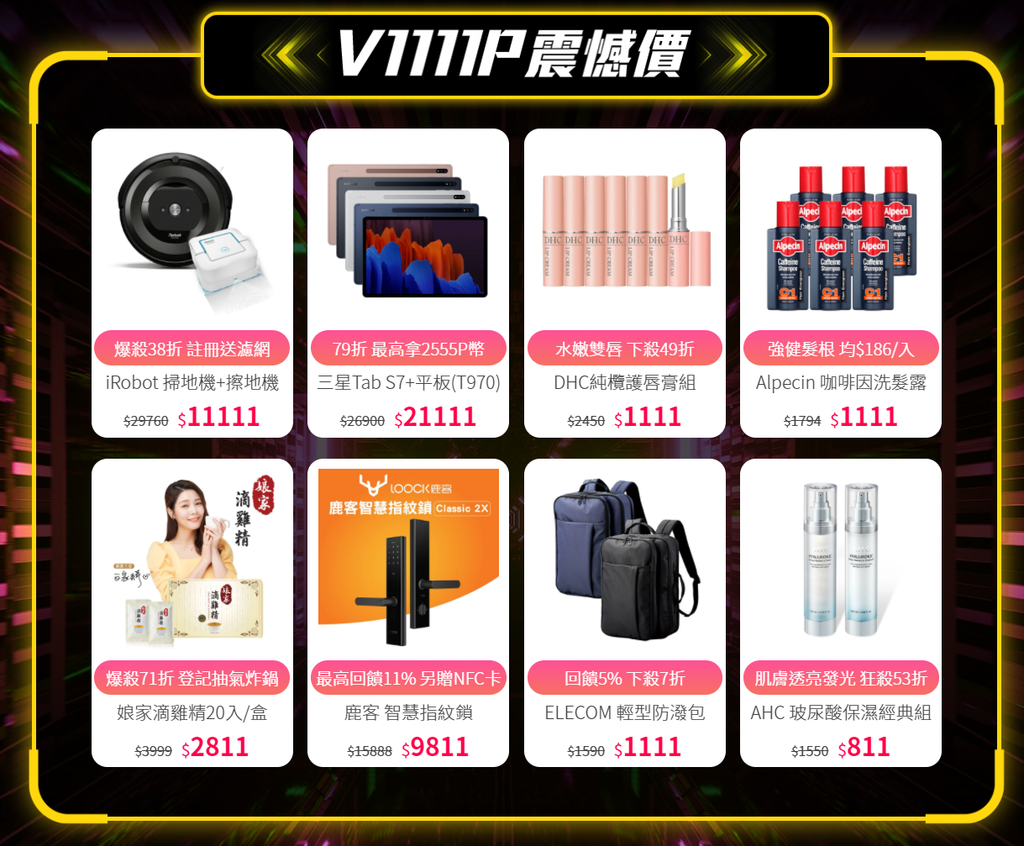Open the ELECOM 輕型防潑包 product card
The image size is (1024, 846).
pyautogui.click(x=624, y=613)
